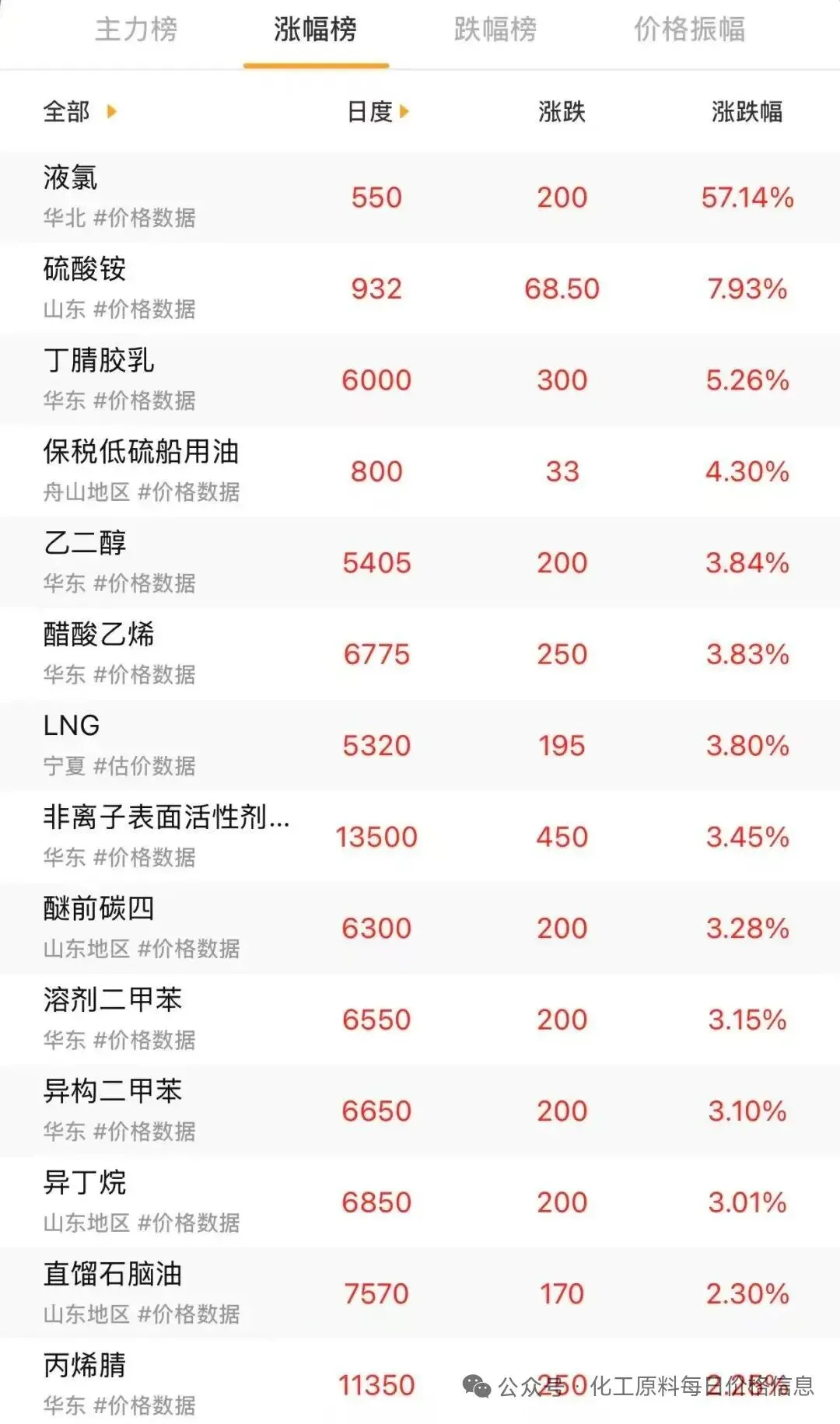View 丁腈胶乳 details

(420, 380)
